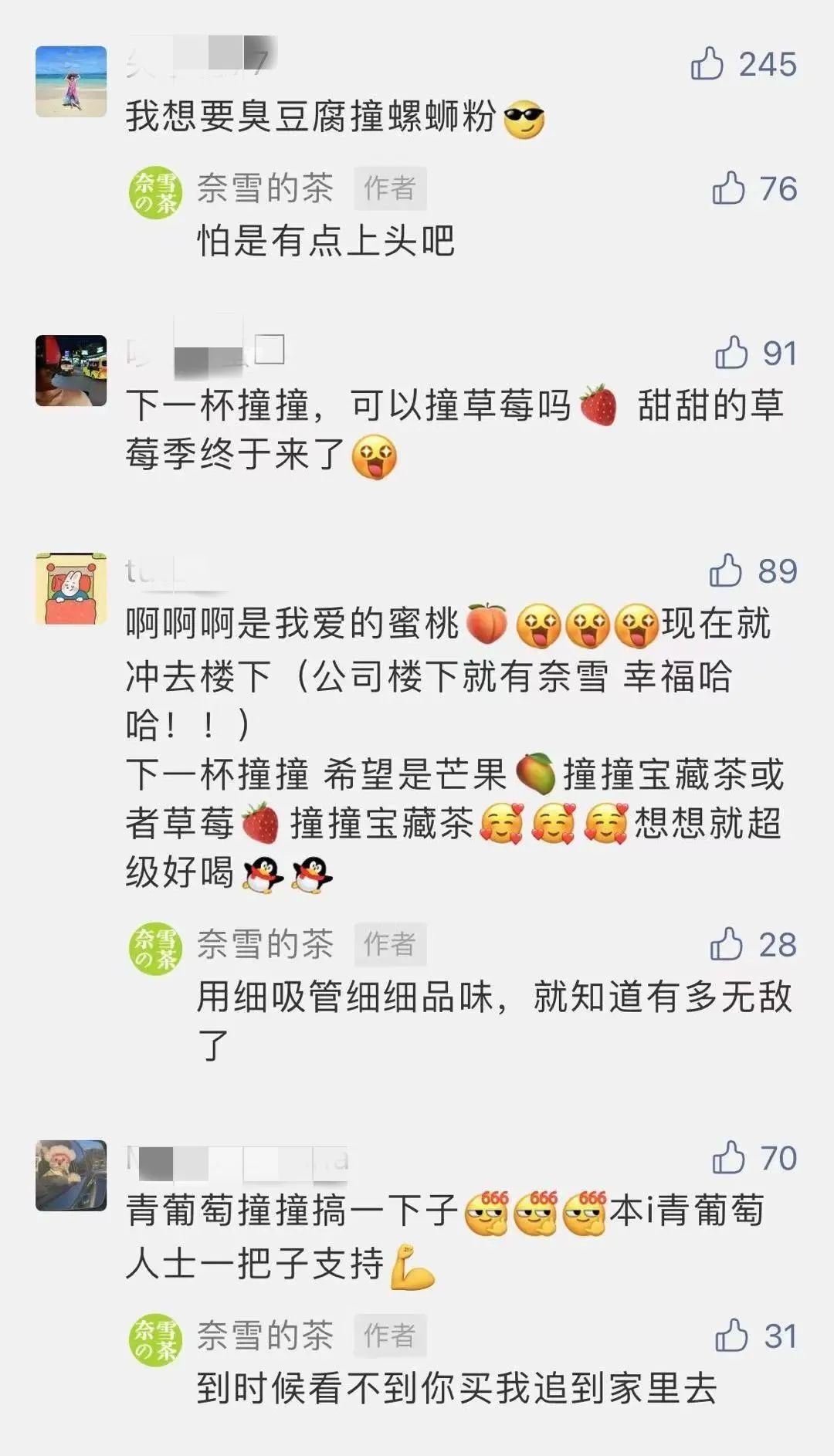The height and width of the screenshot is (1456, 834).
Task: Like the 臭豆腐撞螺蛳粉 comment
Action: (x=707, y=64)
